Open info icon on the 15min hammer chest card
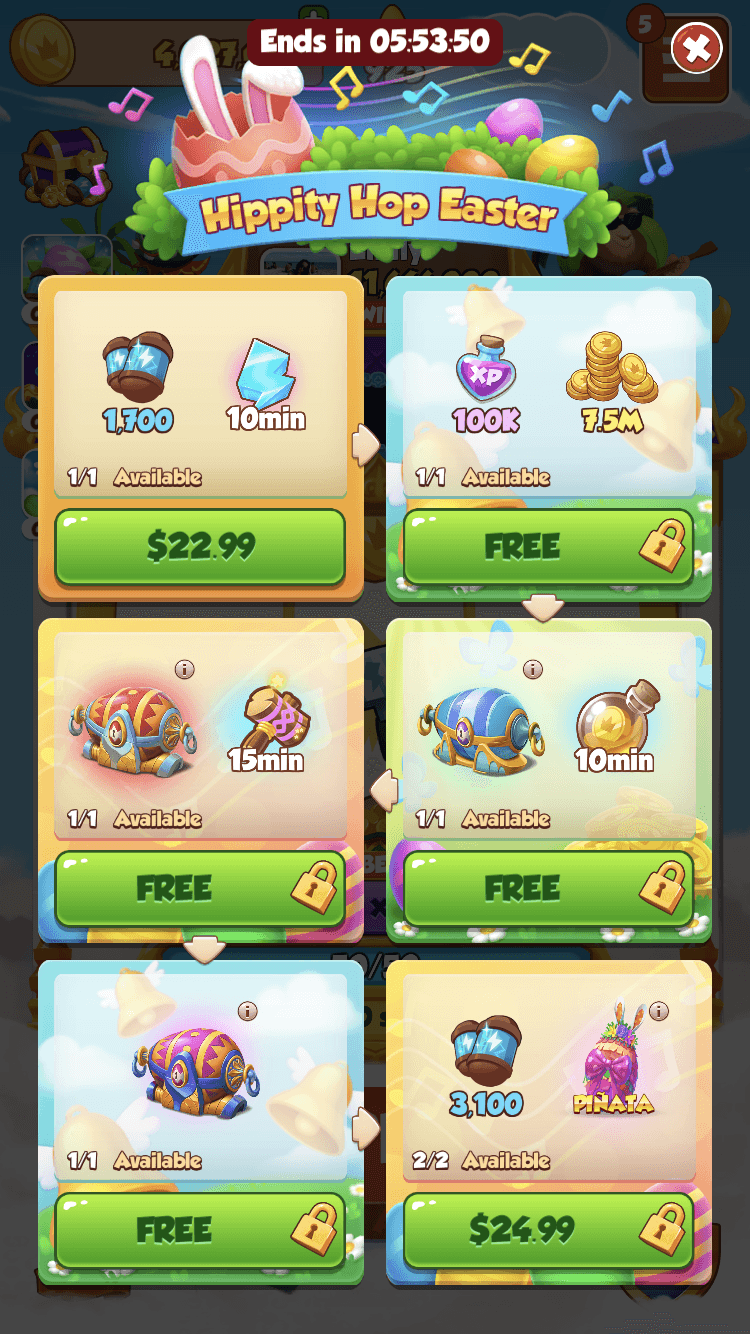 pyautogui.click(x=184, y=669)
